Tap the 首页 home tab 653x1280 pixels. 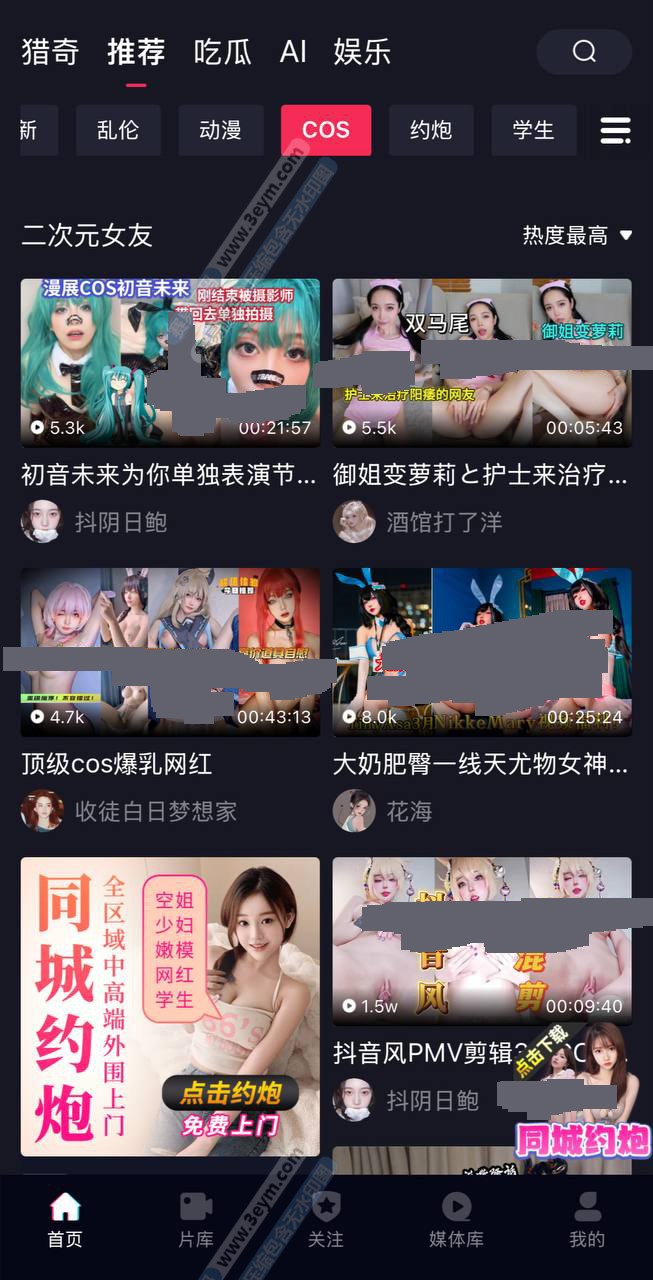pos(65,1220)
